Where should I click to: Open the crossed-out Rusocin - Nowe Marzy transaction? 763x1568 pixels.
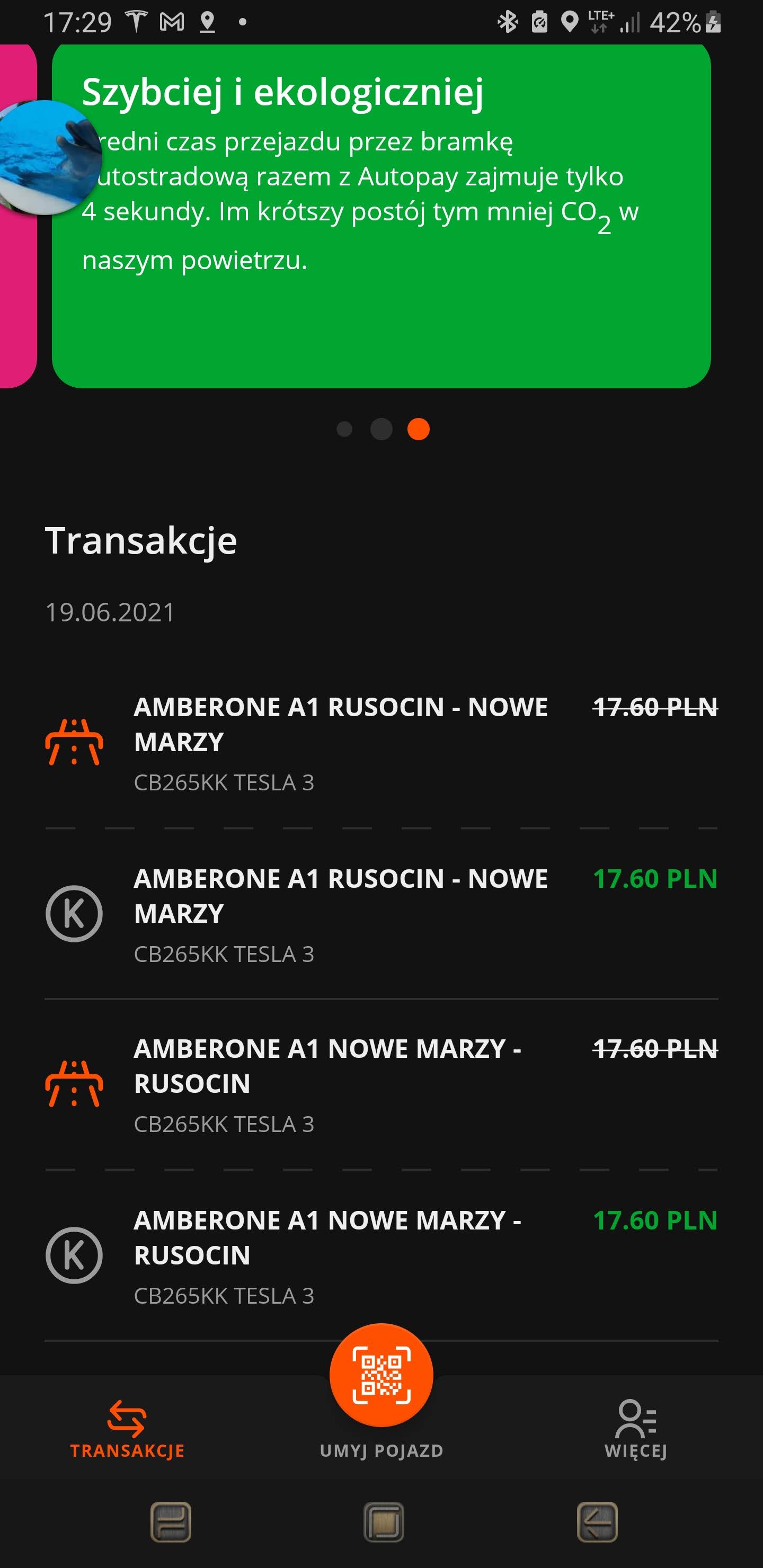pos(381,743)
